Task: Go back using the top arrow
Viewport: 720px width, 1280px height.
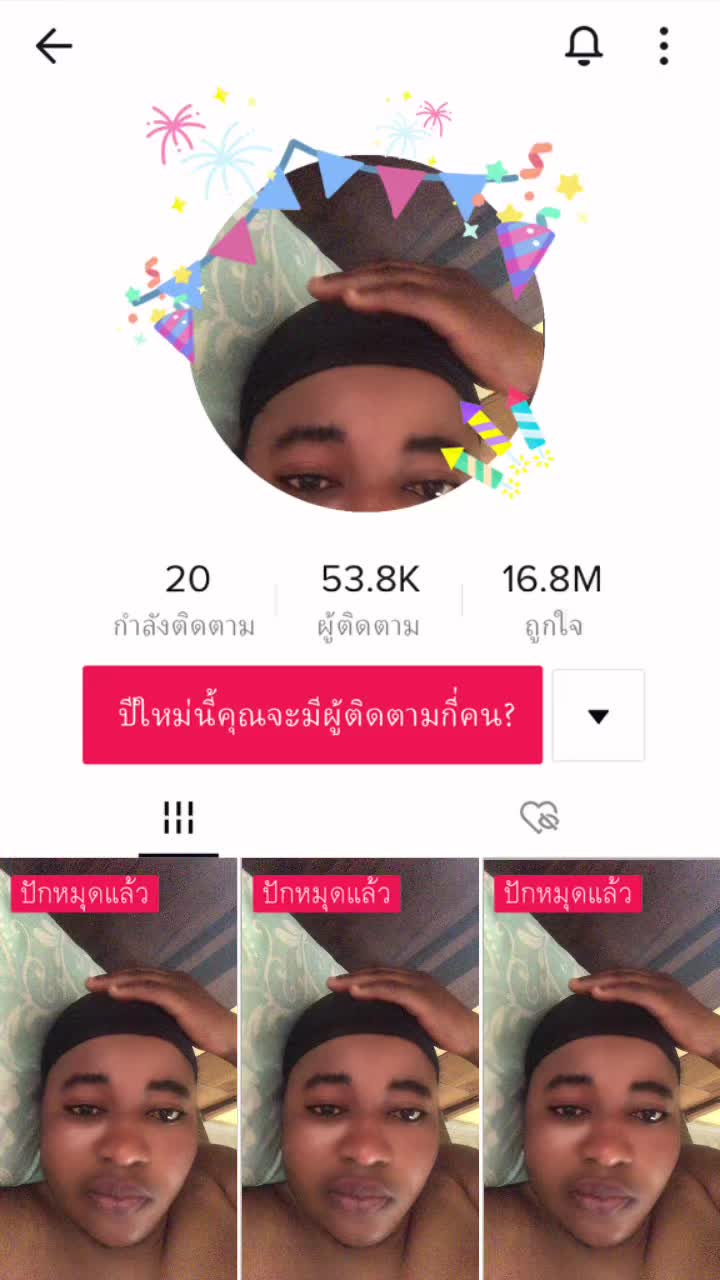Action: (54, 46)
